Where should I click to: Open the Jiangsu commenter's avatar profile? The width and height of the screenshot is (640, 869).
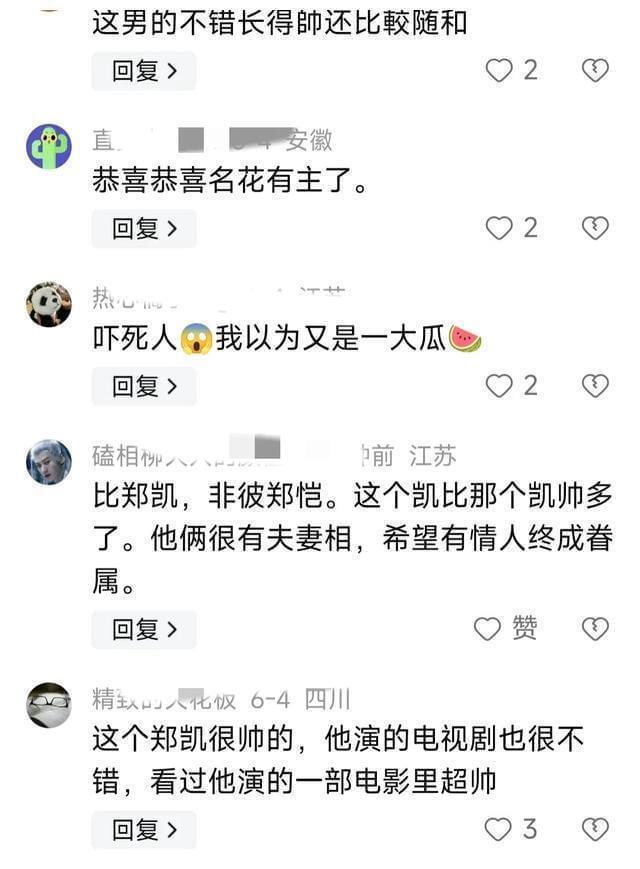[48, 462]
